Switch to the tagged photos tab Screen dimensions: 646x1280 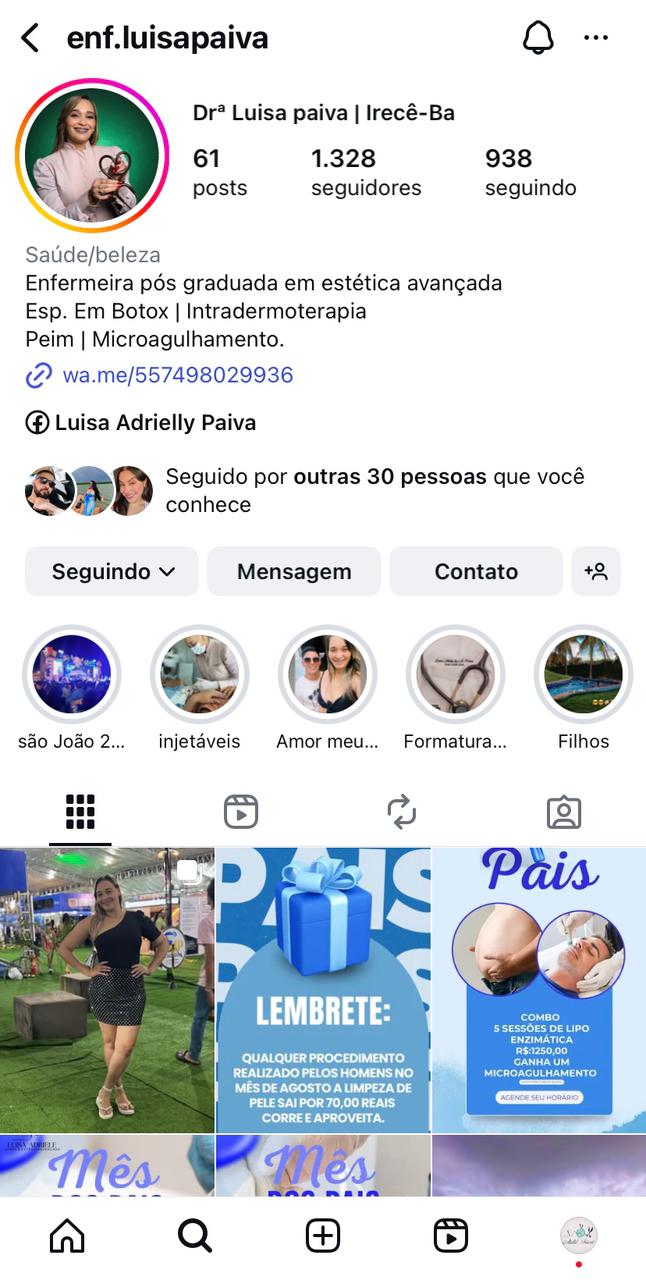click(x=564, y=813)
